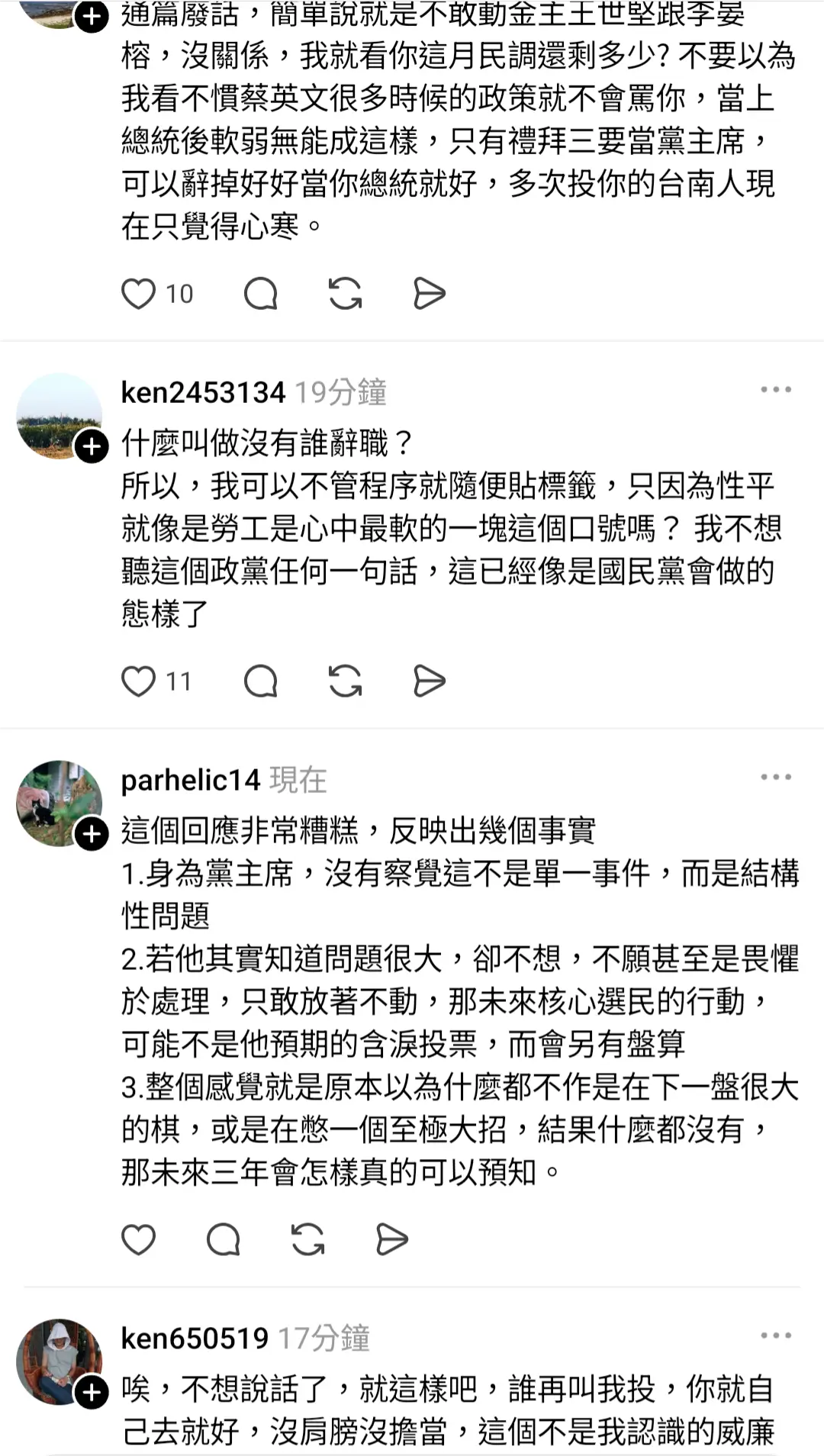Like ken2453134's comment
This screenshot has height=1456, width=824.
(139, 681)
